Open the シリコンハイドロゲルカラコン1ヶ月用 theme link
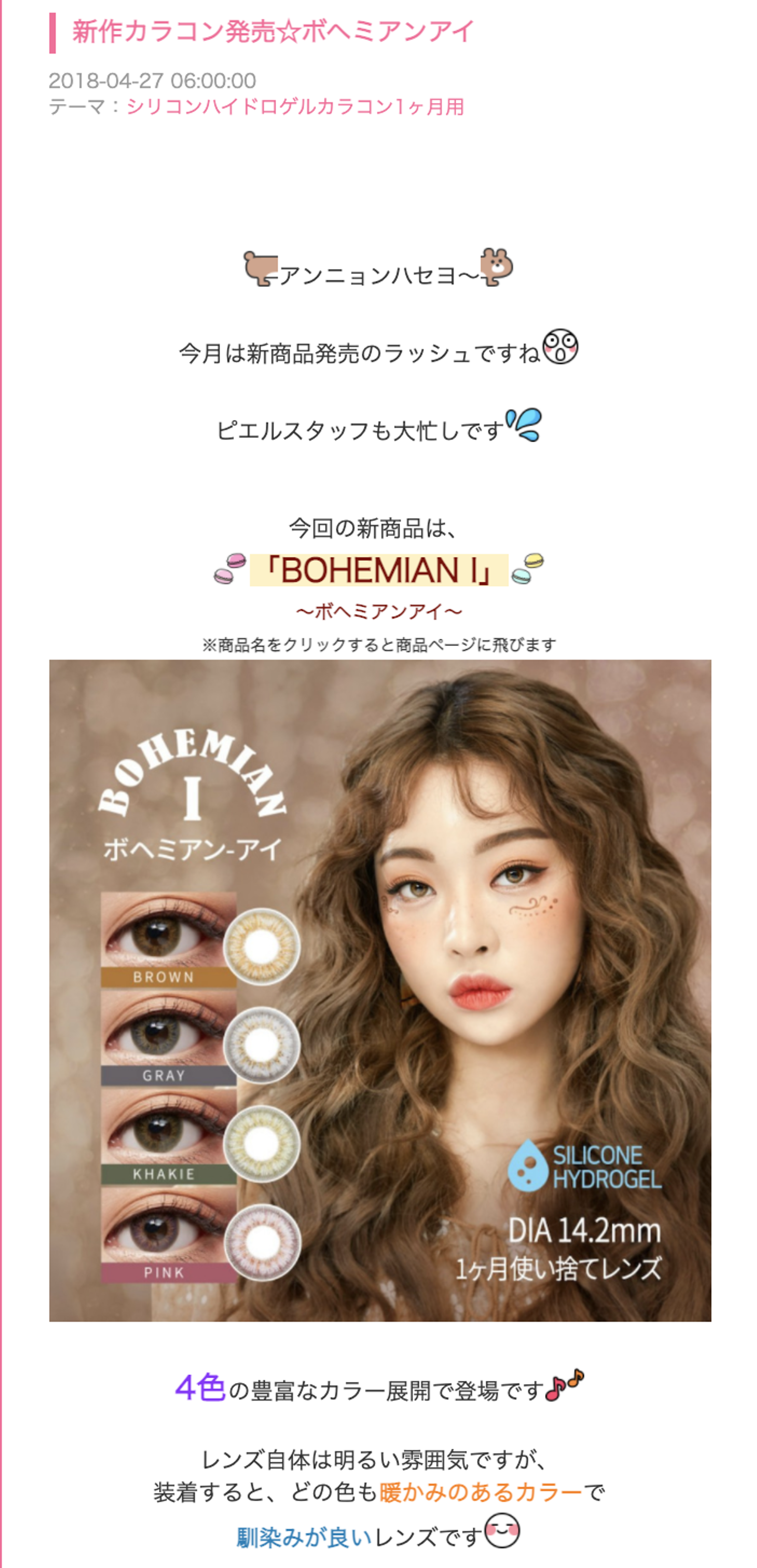Viewport: 757px width, 1568px height. tap(295, 107)
